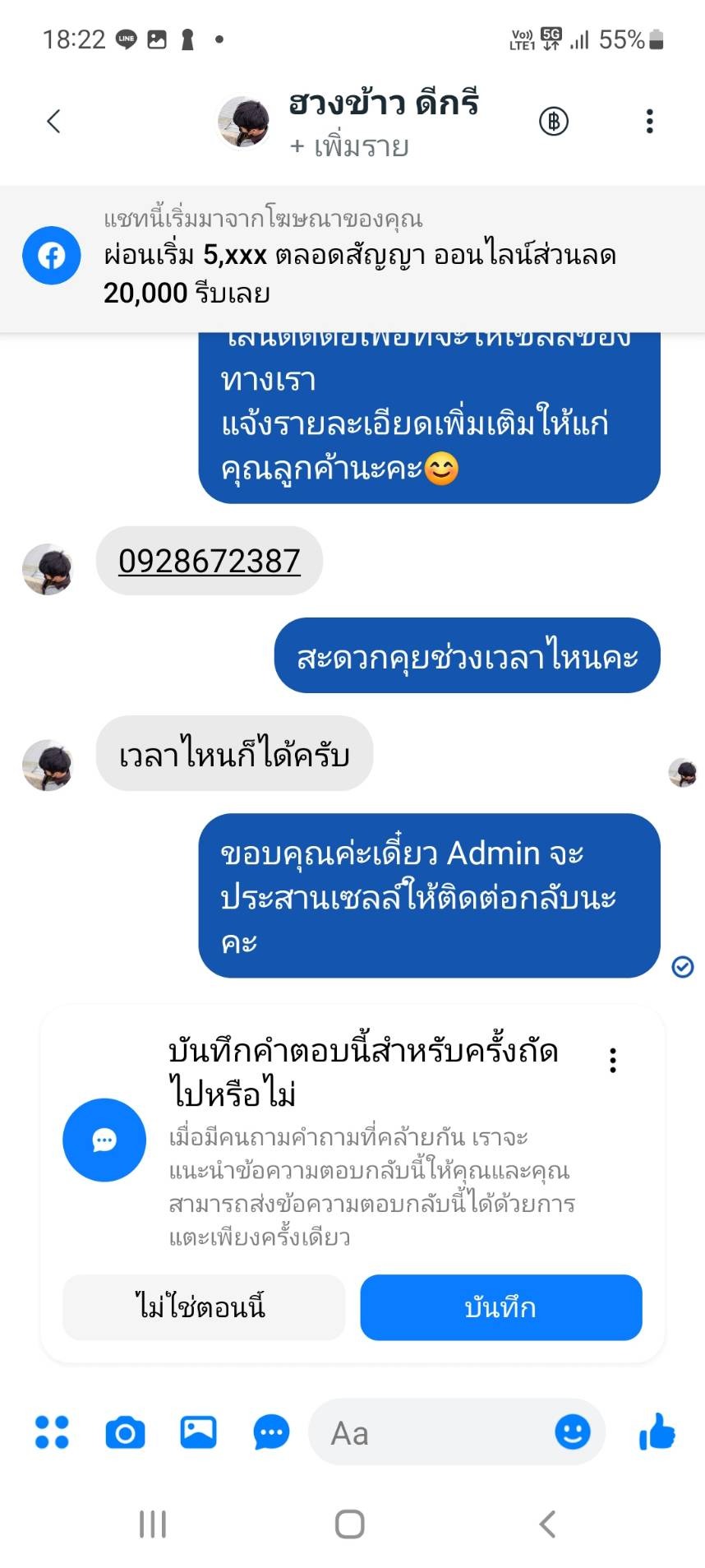The width and height of the screenshot is (705, 1568).
Task: Open saved-reply suggestion options menu
Action: pyautogui.click(x=613, y=1061)
